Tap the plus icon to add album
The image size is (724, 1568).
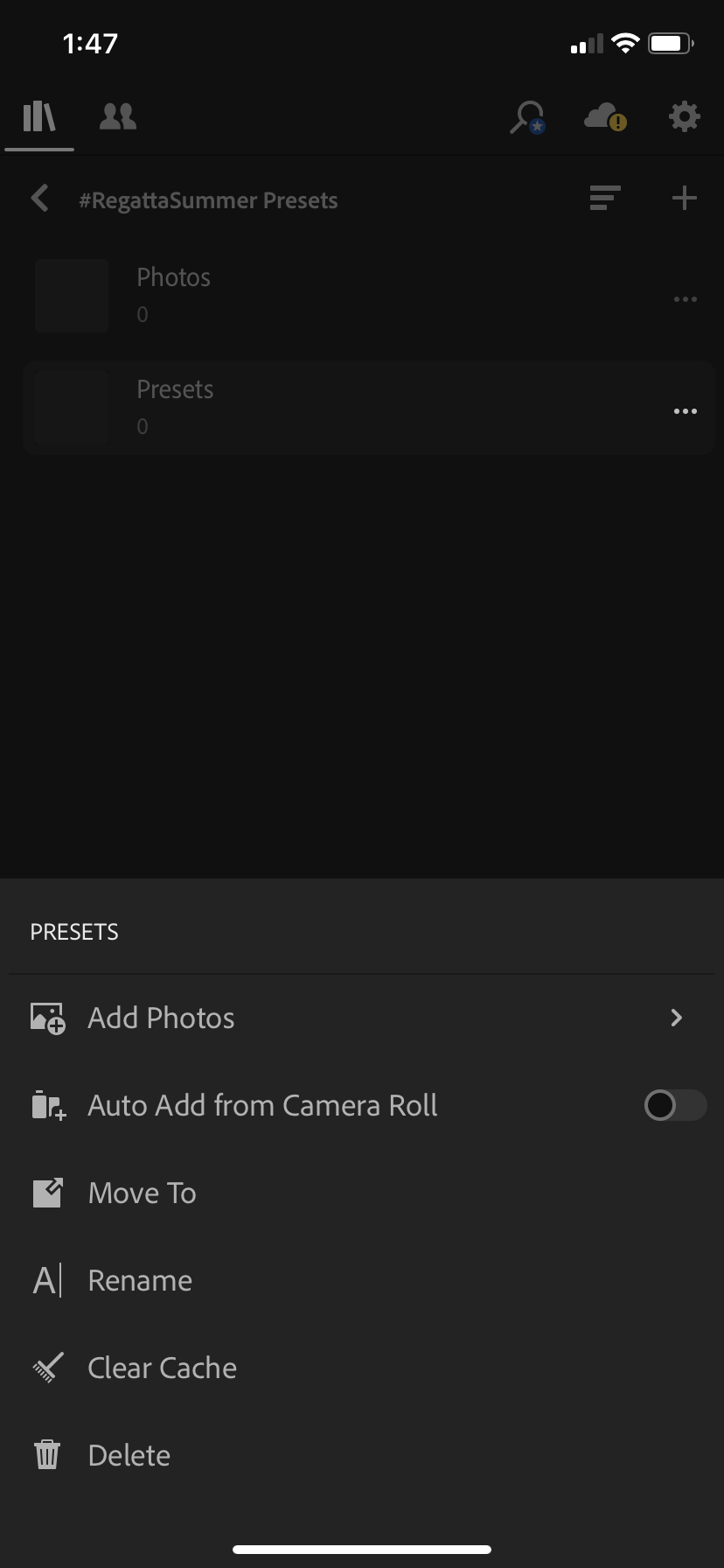coord(684,199)
